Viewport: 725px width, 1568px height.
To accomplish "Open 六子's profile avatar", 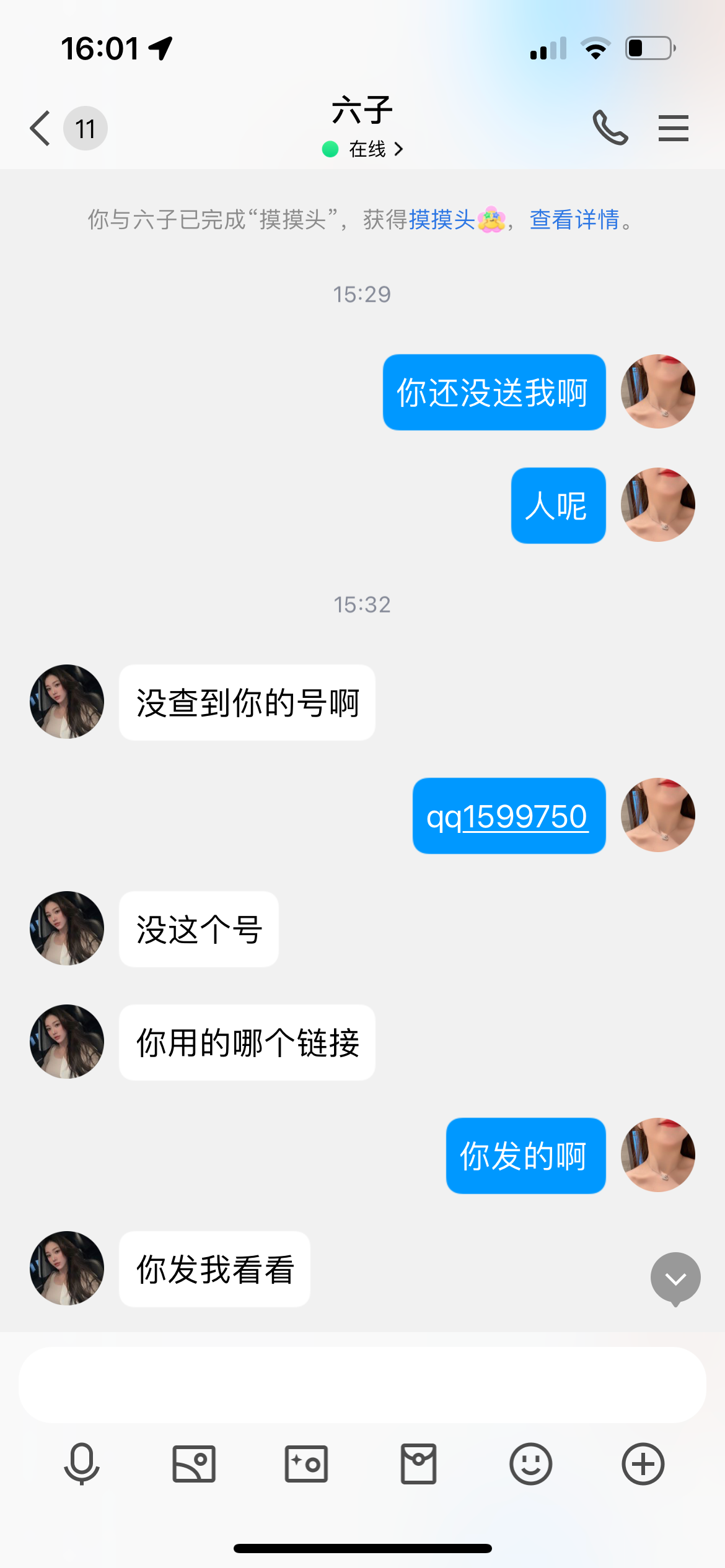I will pyautogui.click(x=66, y=702).
